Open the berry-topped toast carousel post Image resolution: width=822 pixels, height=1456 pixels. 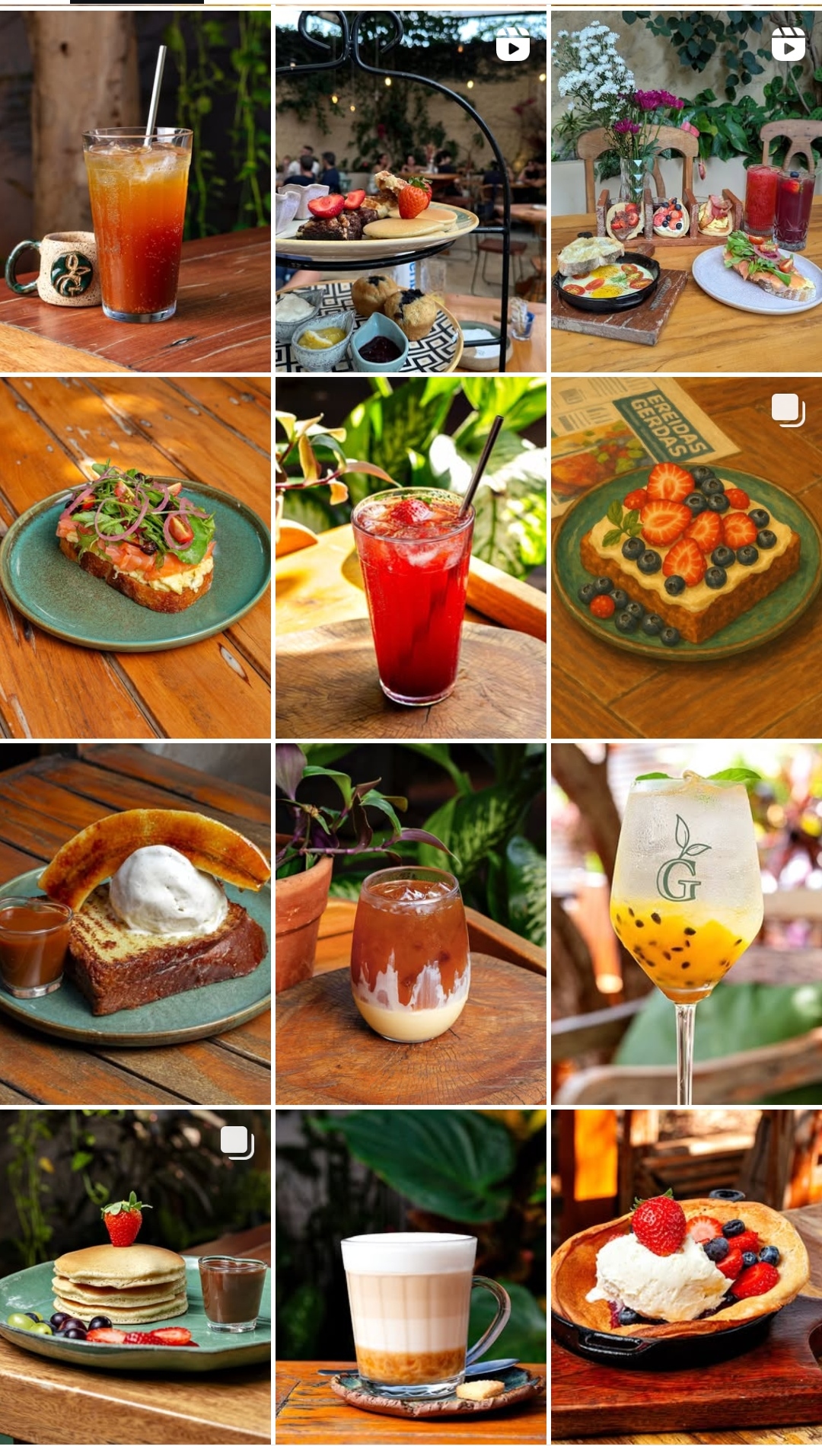pos(687,557)
